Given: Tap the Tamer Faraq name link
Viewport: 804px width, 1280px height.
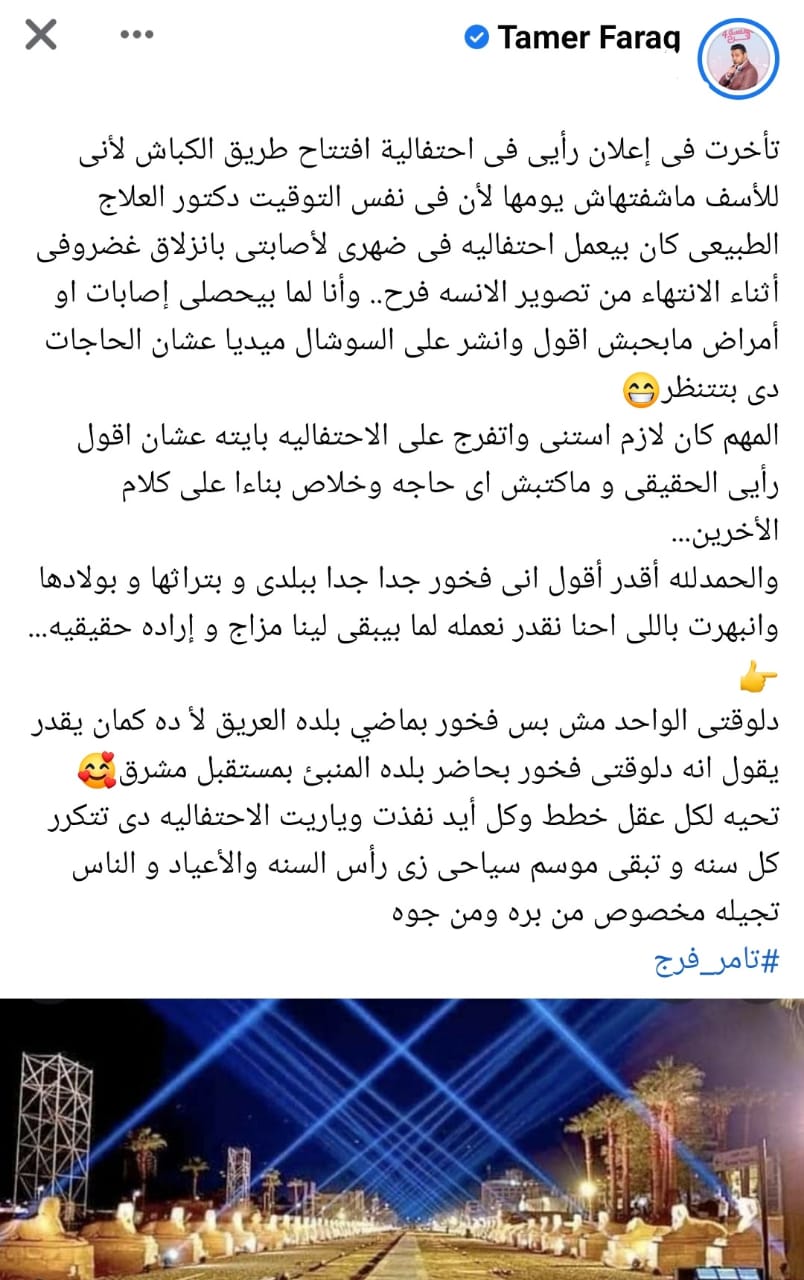Looking at the screenshot, I should [589, 38].
